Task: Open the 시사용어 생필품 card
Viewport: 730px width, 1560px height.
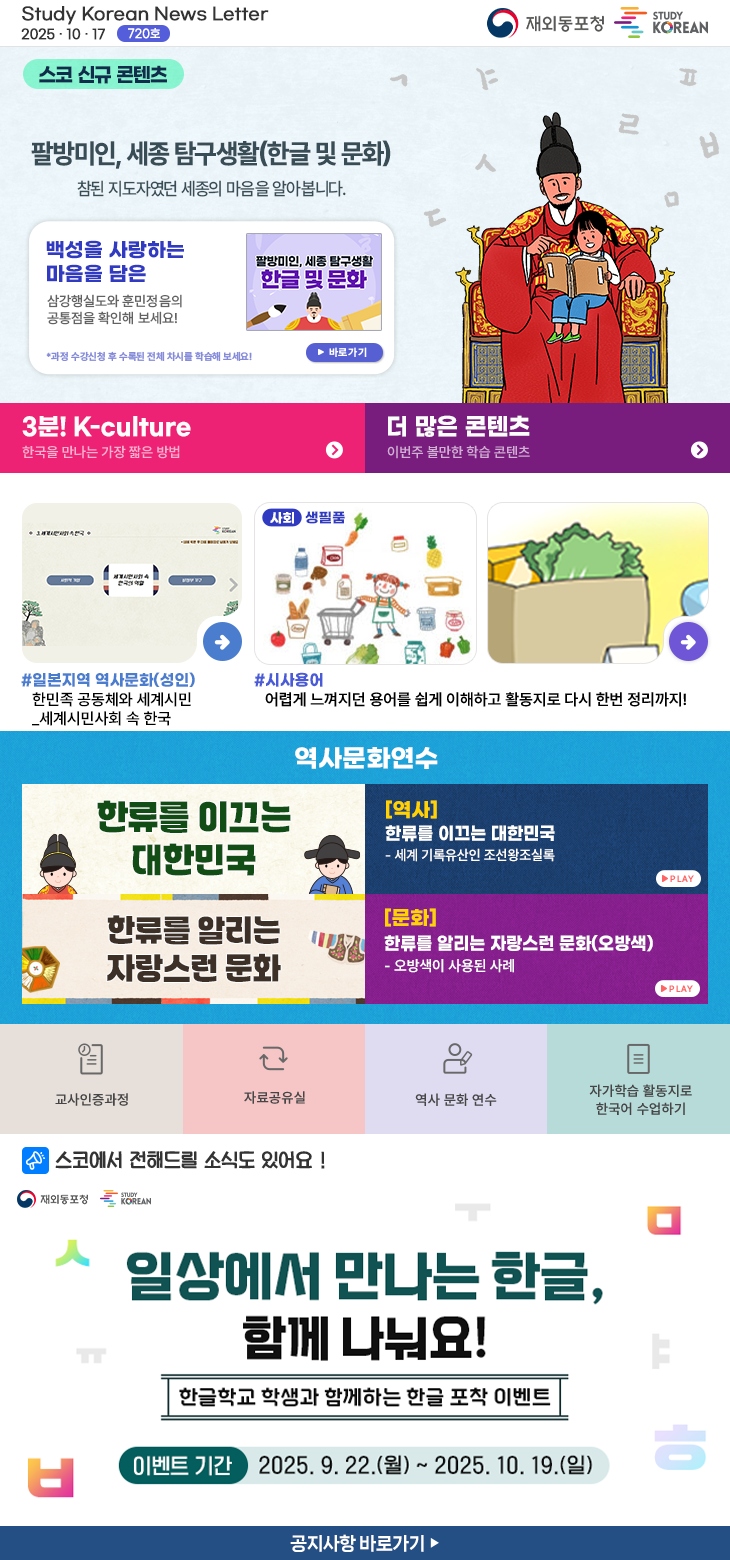Action: (365, 583)
